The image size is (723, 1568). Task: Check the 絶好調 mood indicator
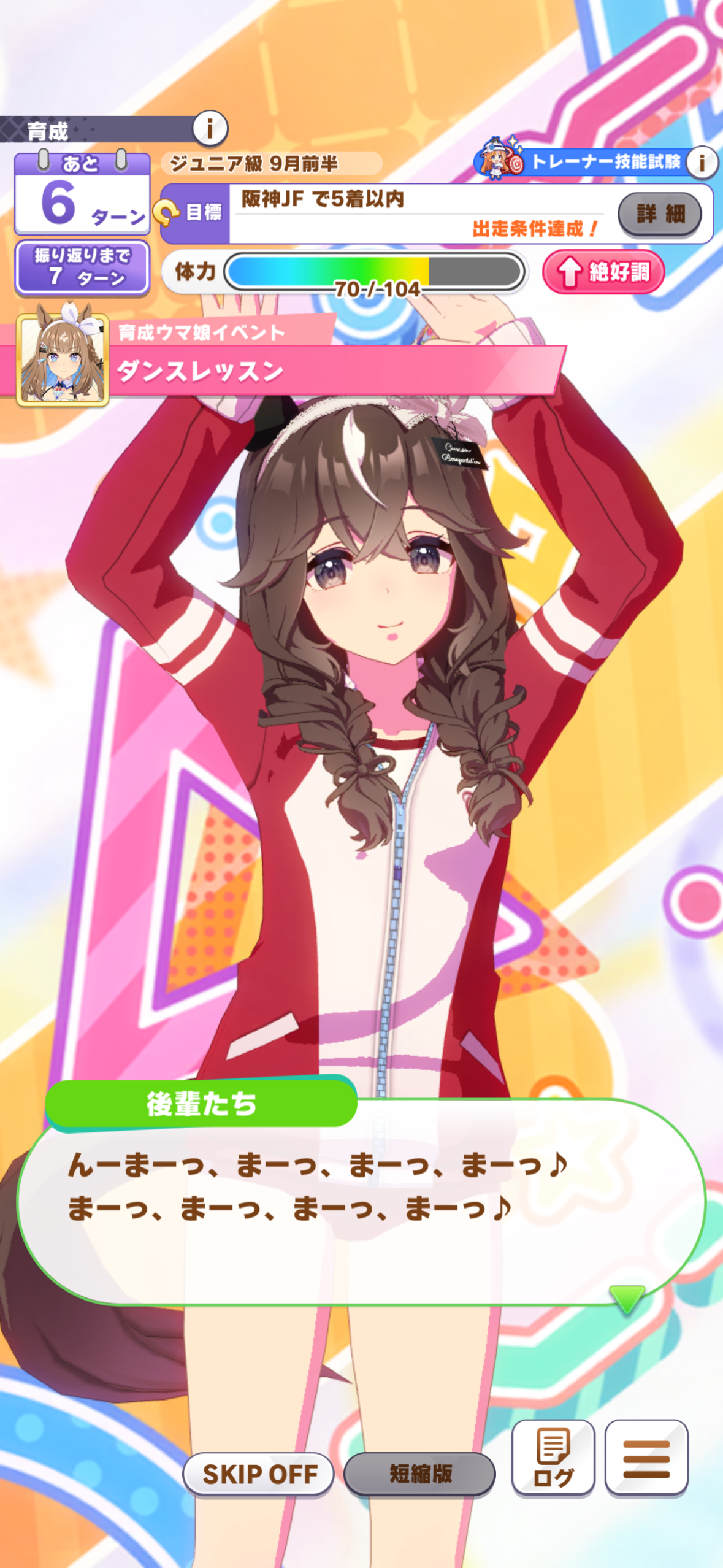tap(603, 272)
